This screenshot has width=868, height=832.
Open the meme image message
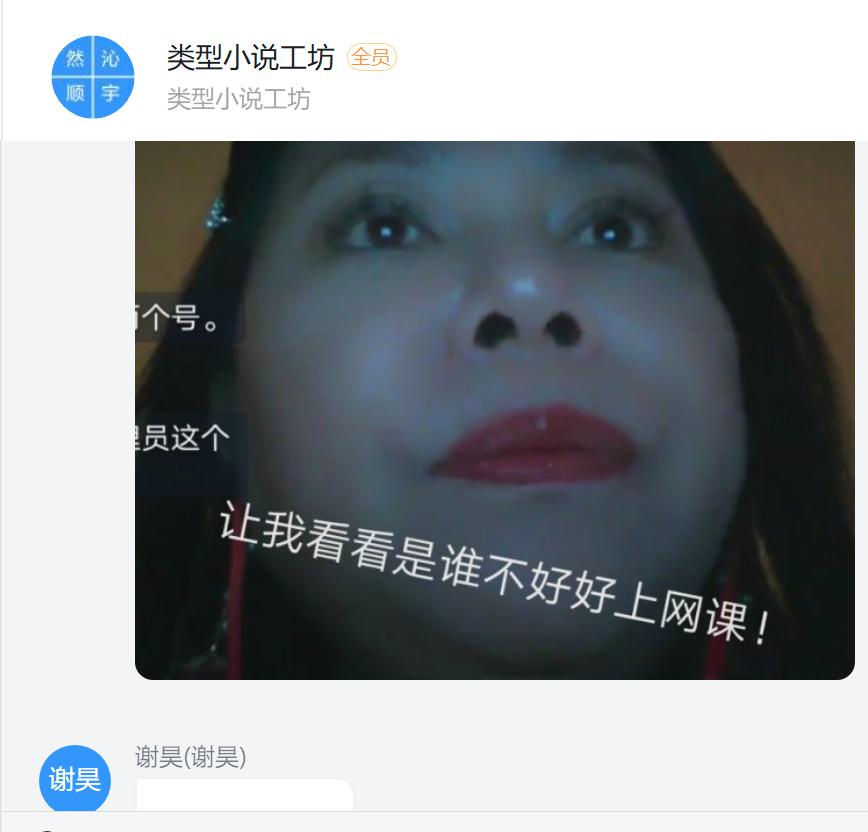(494, 410)
